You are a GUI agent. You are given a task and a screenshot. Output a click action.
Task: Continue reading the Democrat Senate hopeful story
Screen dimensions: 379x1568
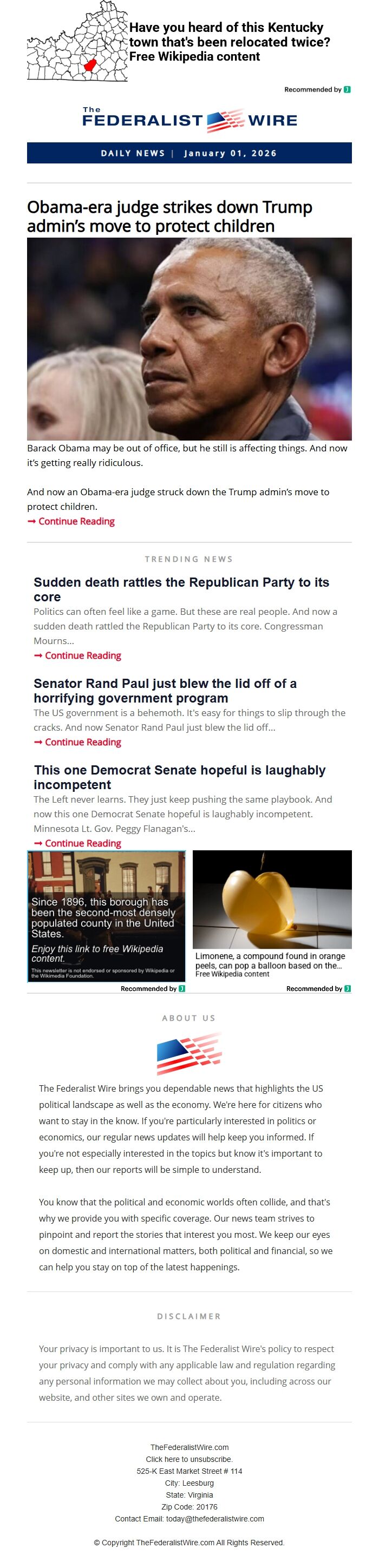click(83, 842)
